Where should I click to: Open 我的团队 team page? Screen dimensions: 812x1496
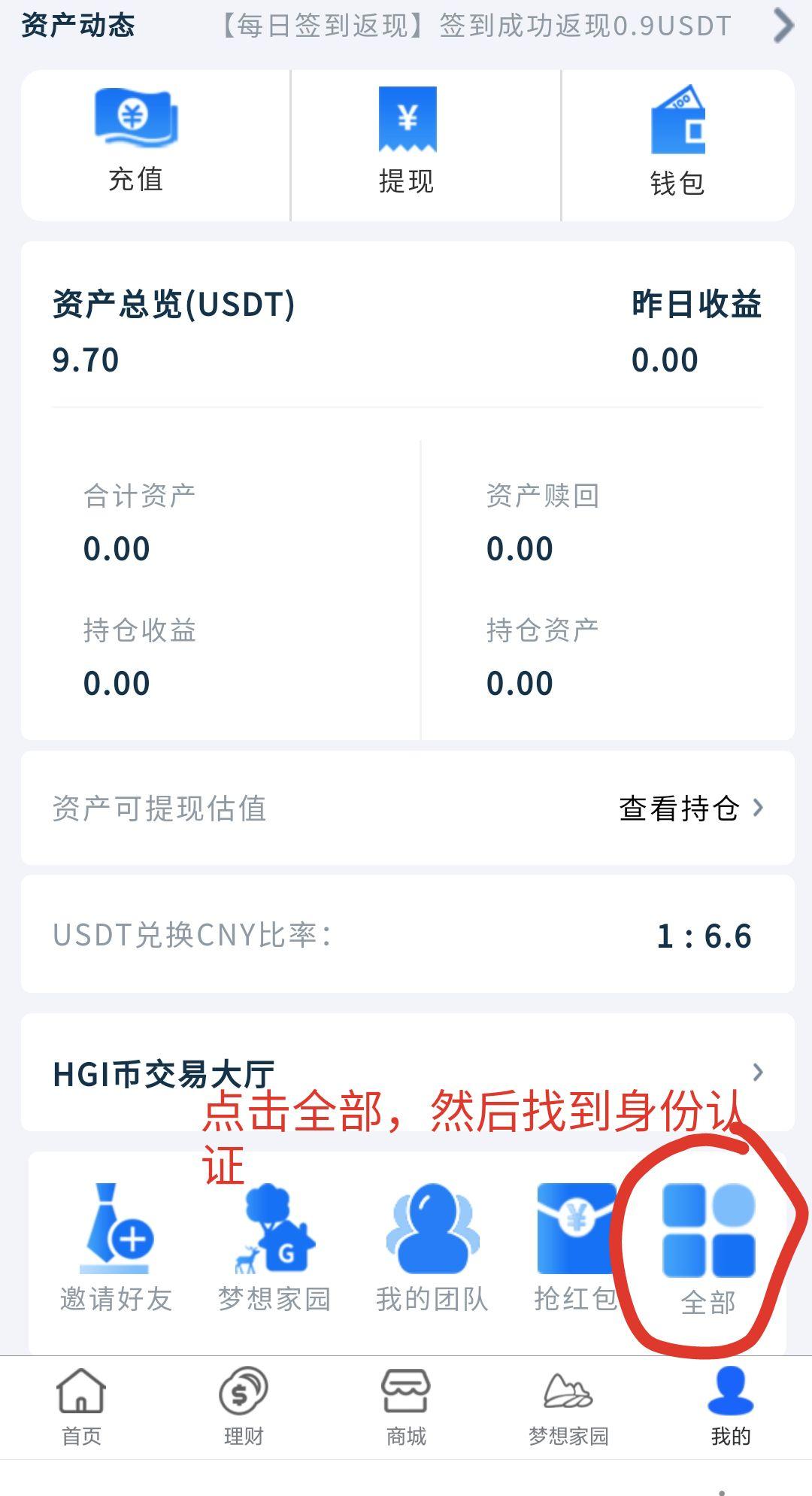432,1249
